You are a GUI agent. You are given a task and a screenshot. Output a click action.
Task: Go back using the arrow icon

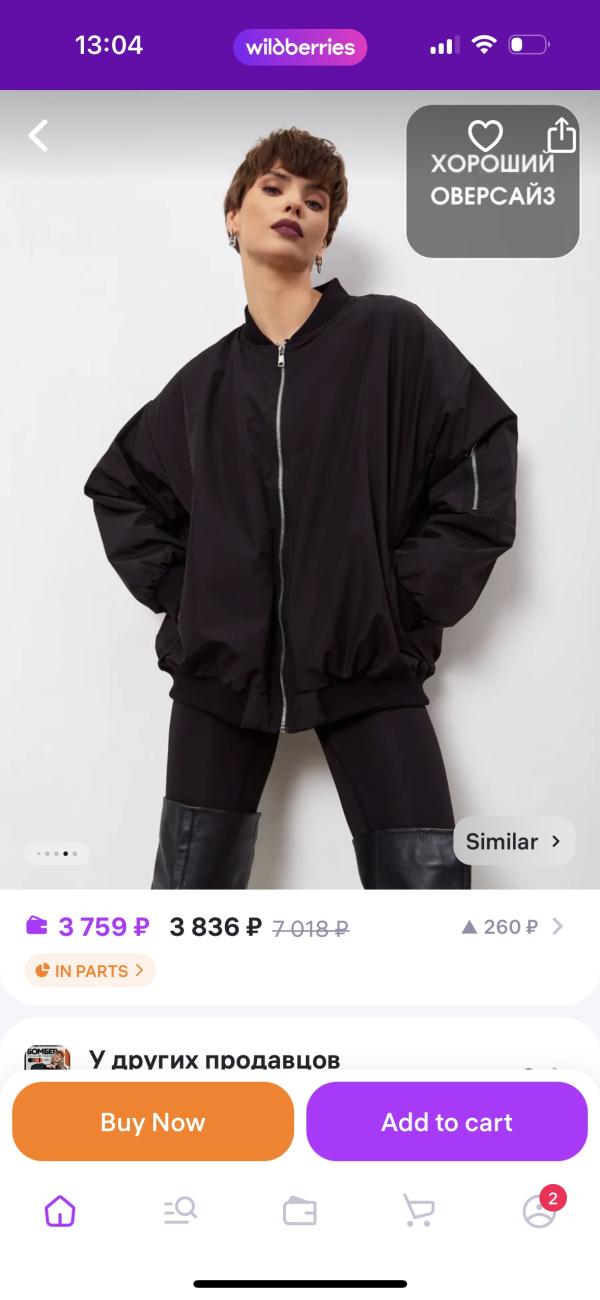coord(38,136)
